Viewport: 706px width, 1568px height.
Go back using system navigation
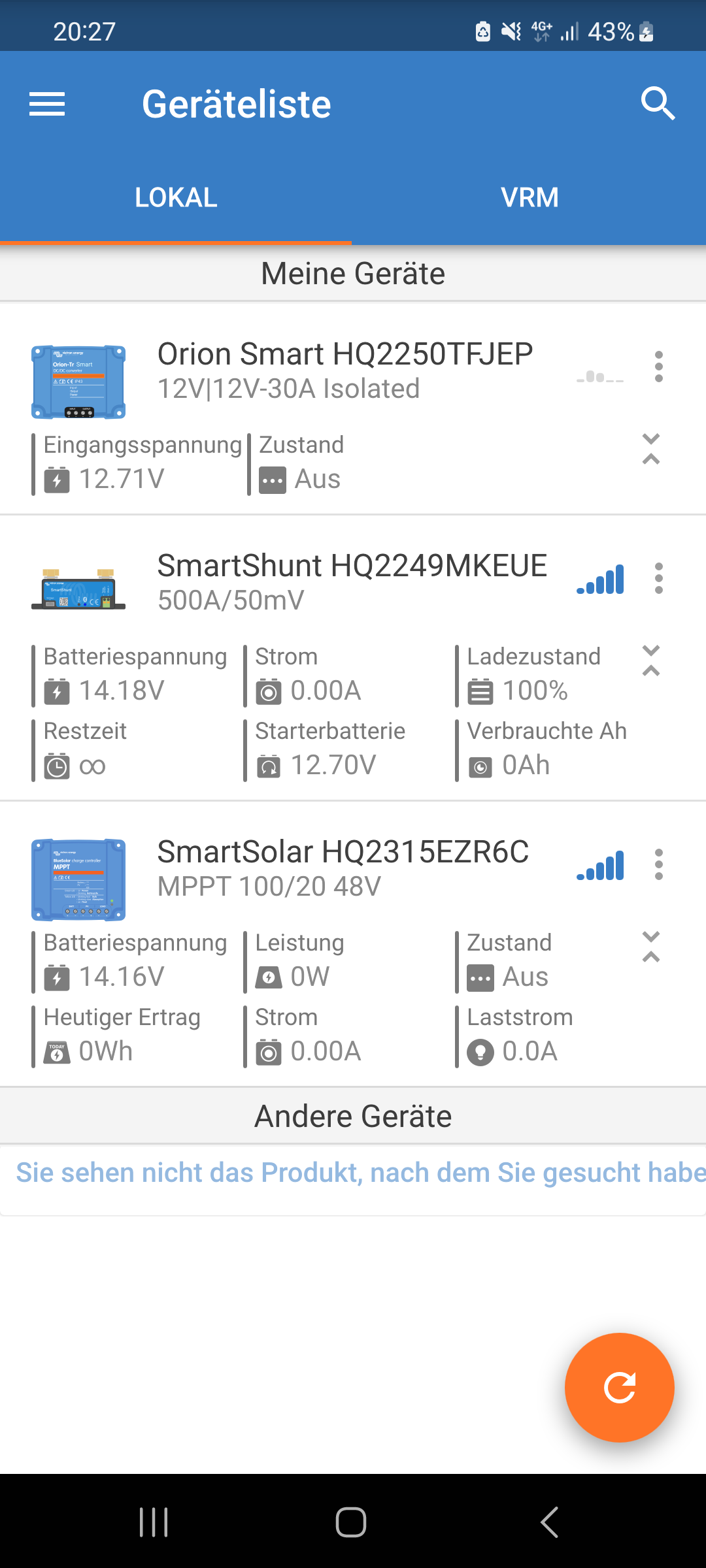[550, 1522]
